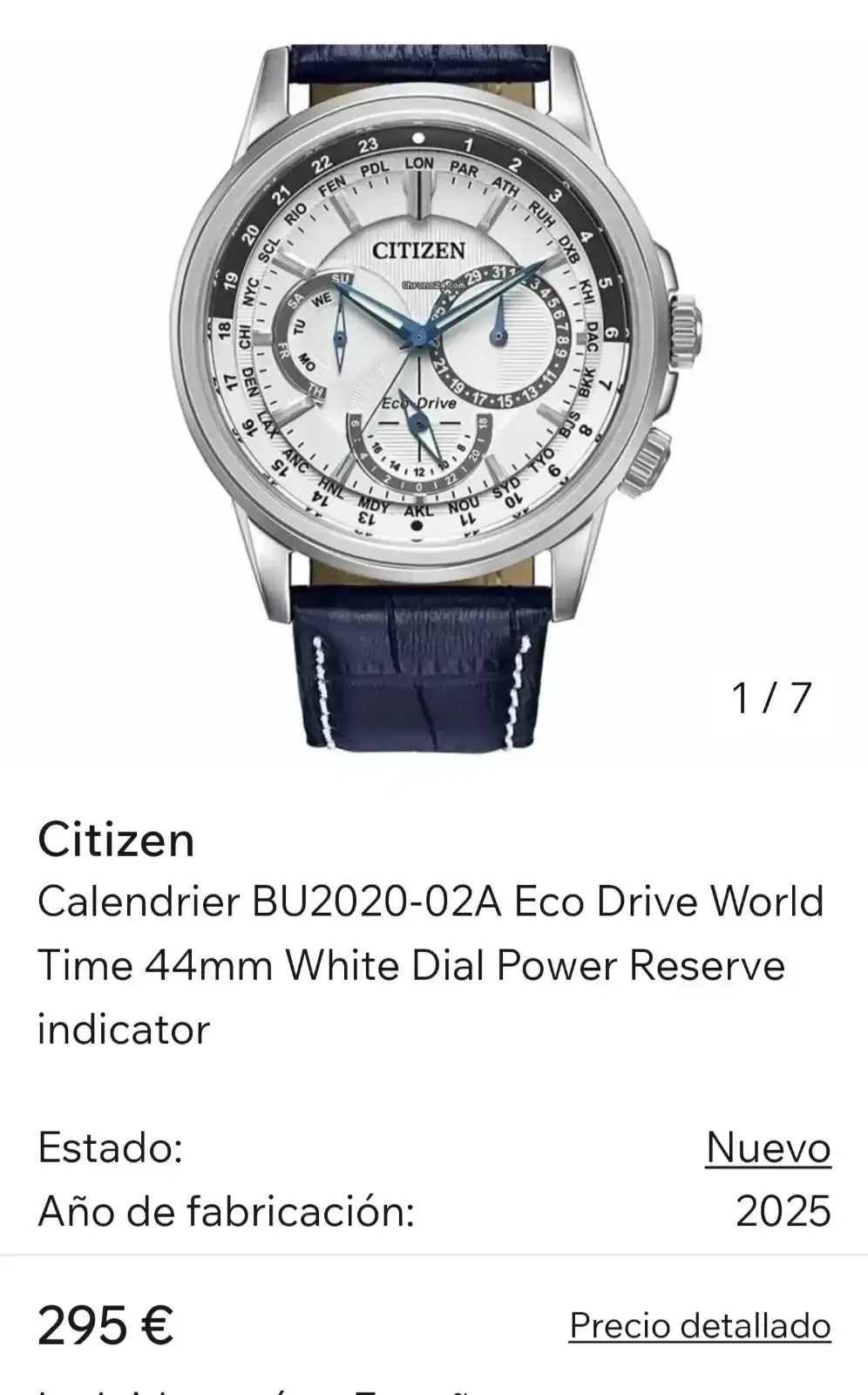The image size is (868, 1395).
Task: Tap the underlined Nuevo condition link
Action: pyautogui.click(x=768, y=1147)
